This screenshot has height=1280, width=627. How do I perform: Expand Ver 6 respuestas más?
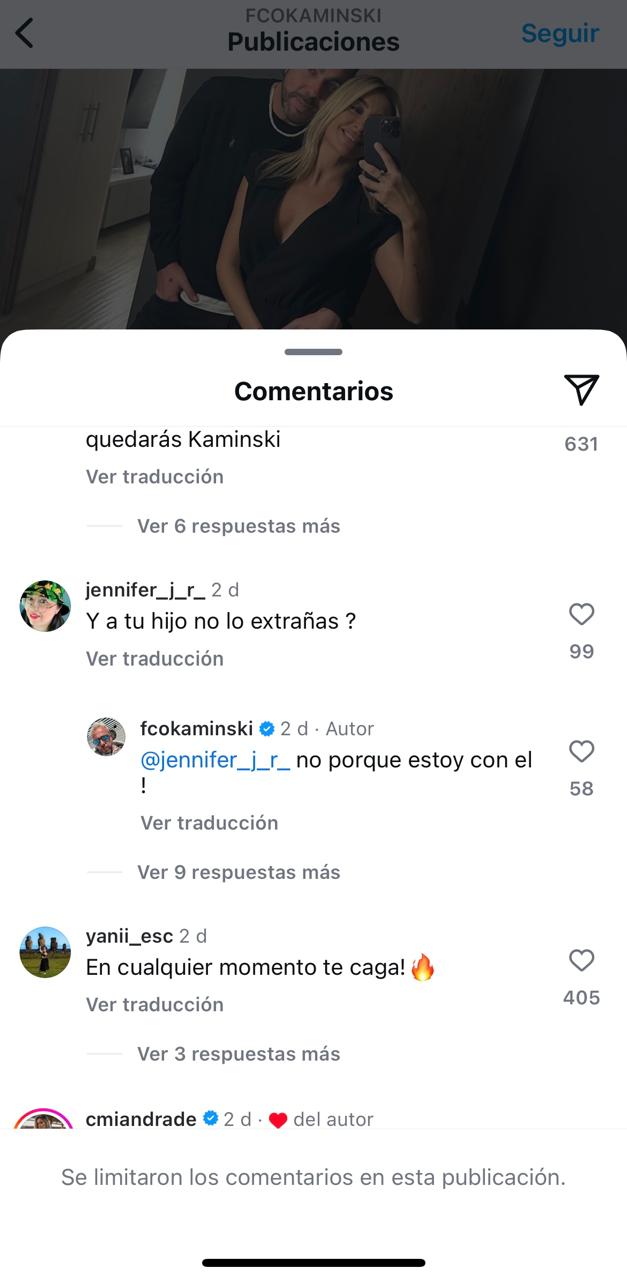pos(238,526)
